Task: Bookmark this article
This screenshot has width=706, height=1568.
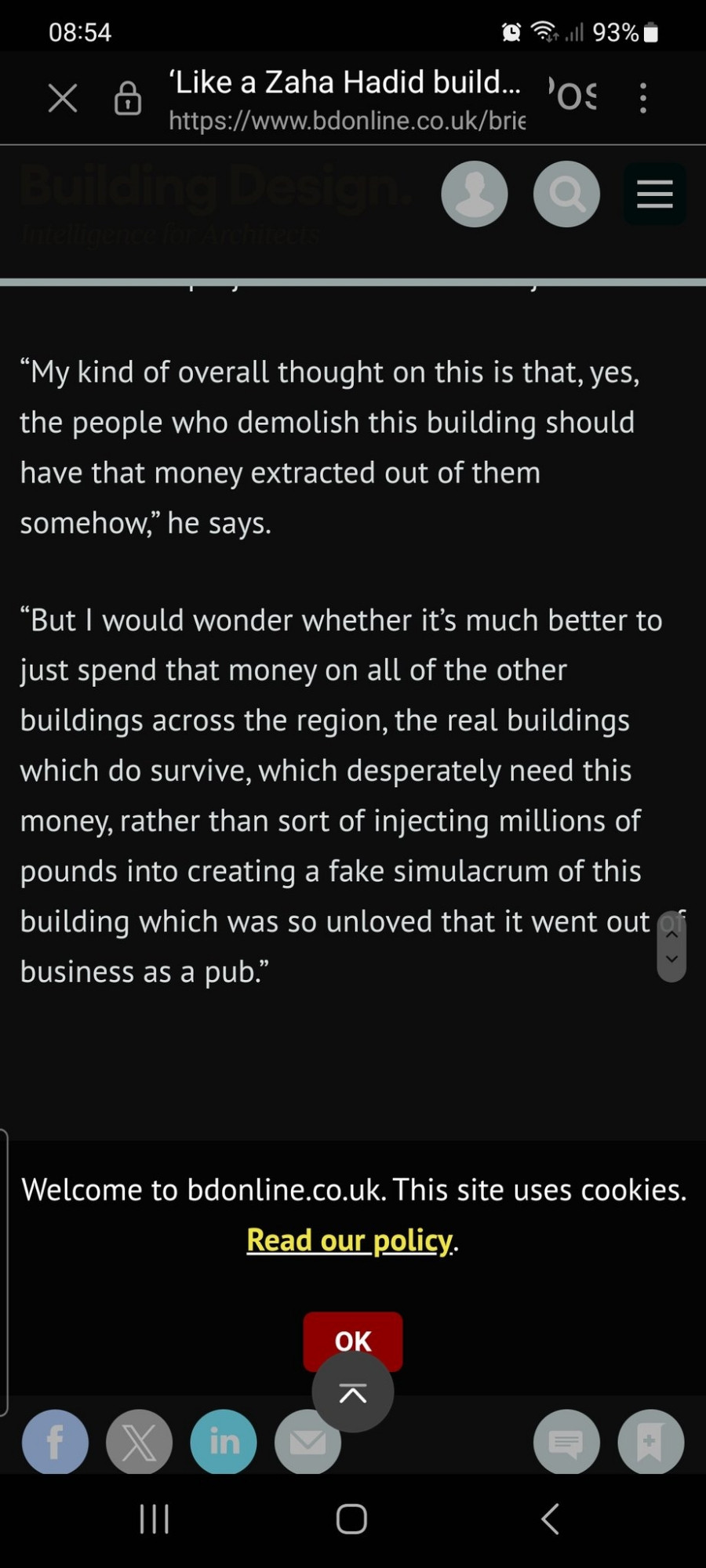Action: 651,1442
